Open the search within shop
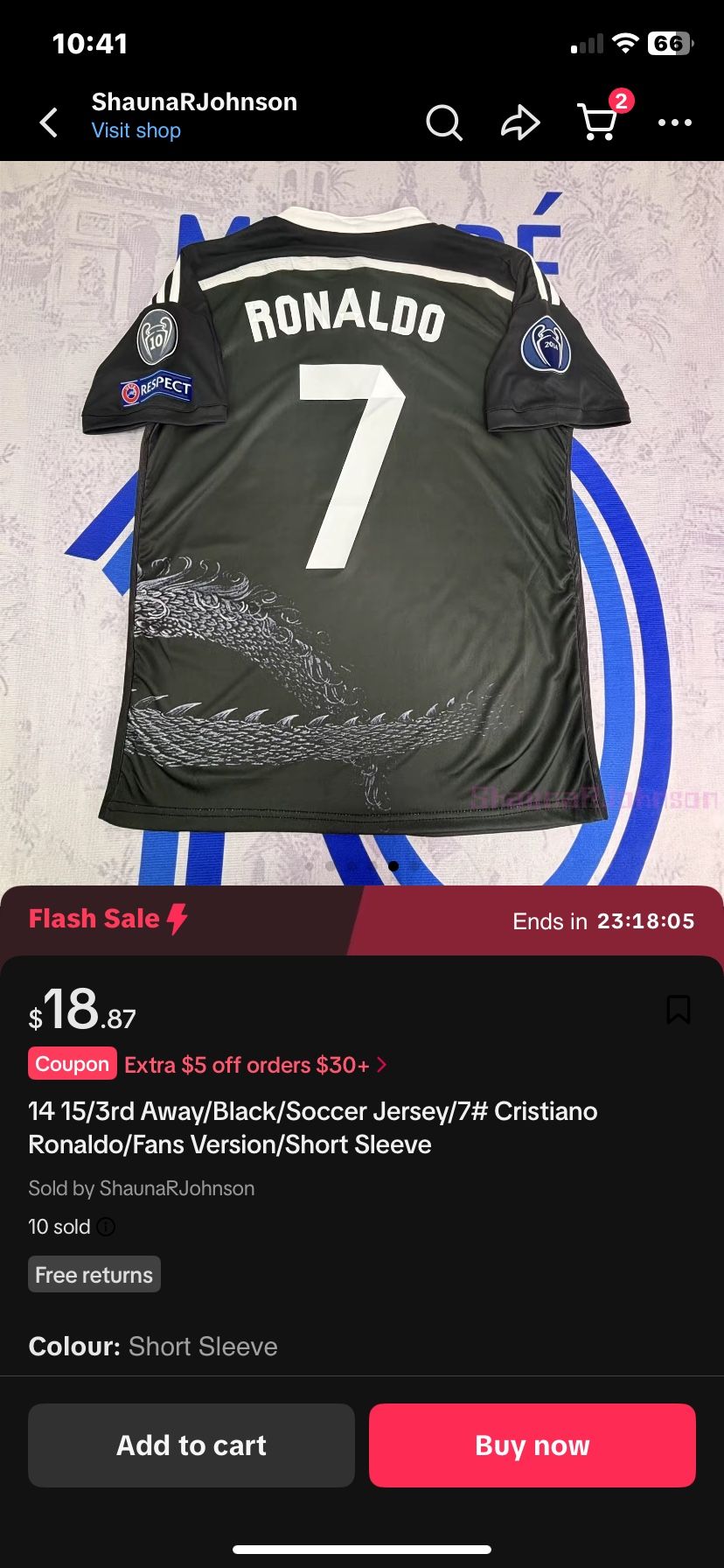This screenshot has width=724, height=1568. [444, 123]
